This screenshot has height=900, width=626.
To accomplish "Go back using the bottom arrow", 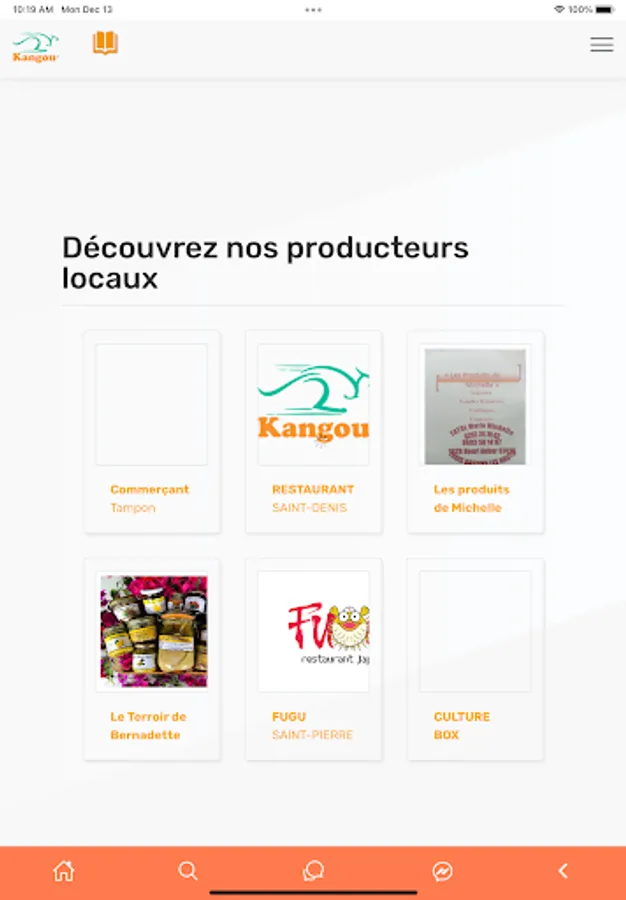I will tap(563, 871).
